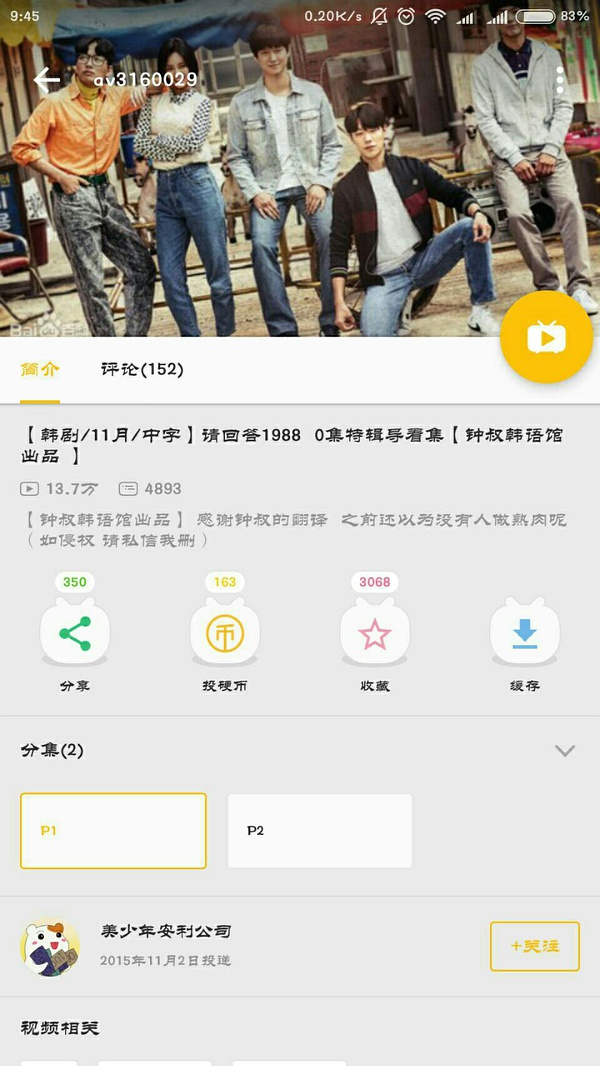Download the video using 缓存
This screenshot has width=600, height=1066.
[x=525, y=634]
